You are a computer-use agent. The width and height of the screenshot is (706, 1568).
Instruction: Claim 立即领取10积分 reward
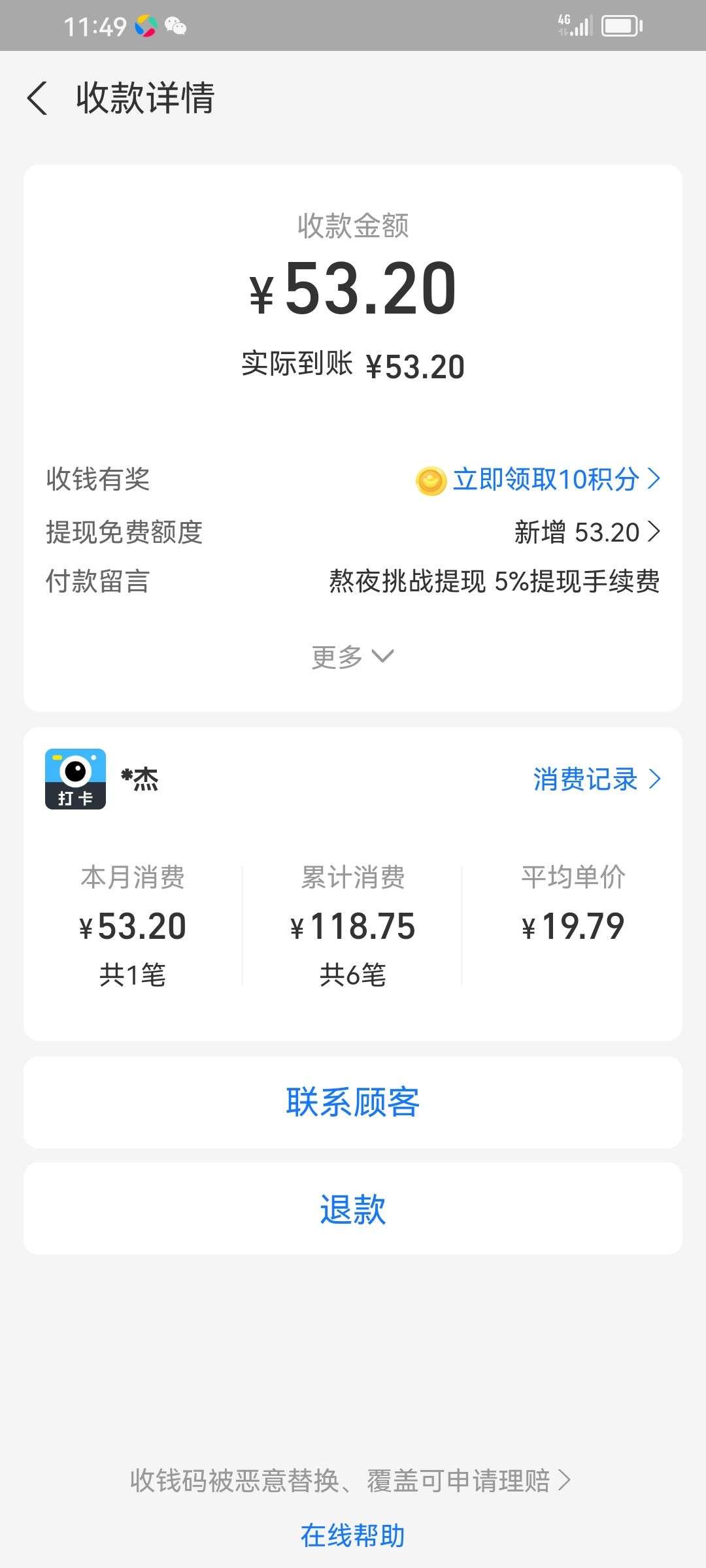(538, 480)
